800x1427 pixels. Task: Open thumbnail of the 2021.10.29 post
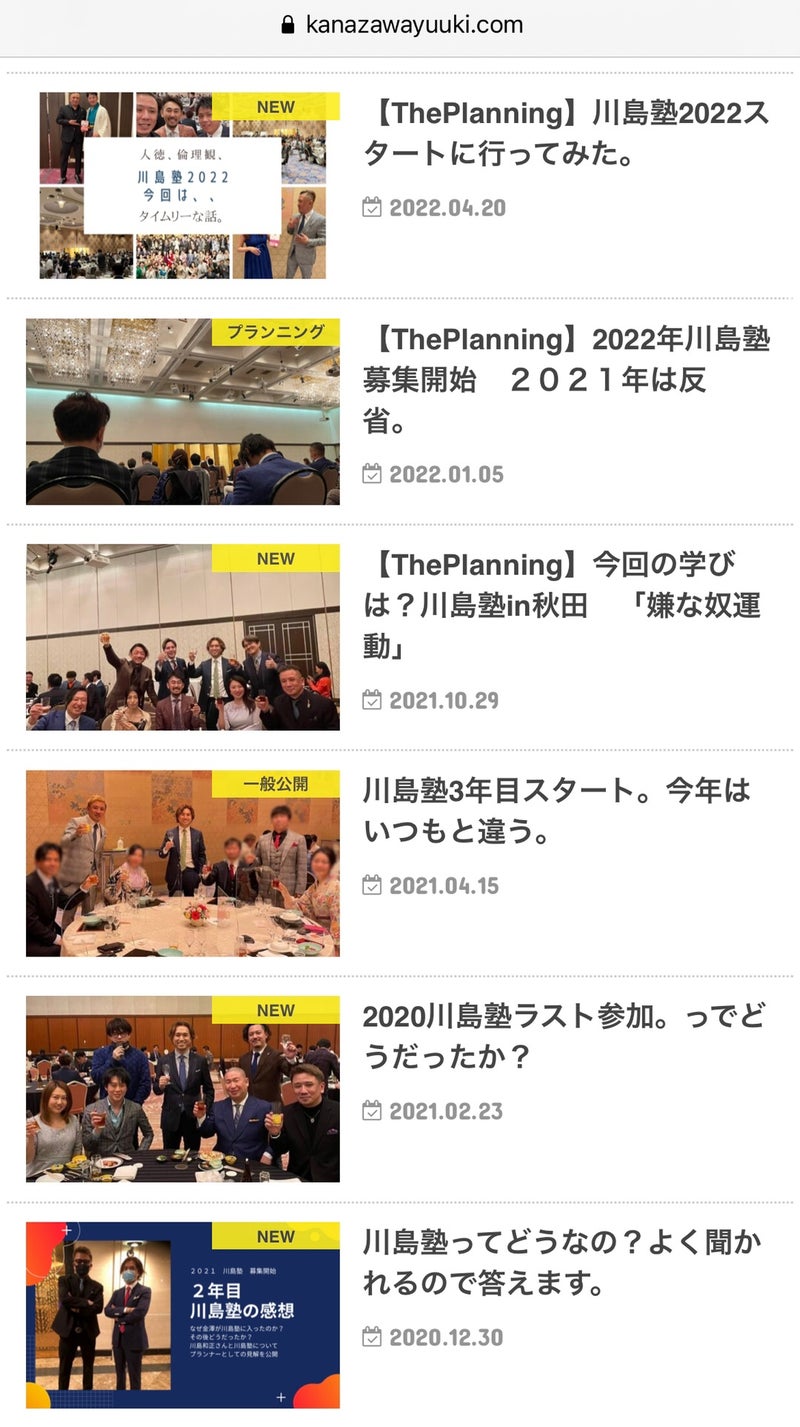pyautogui.click(x=183, y=637)
